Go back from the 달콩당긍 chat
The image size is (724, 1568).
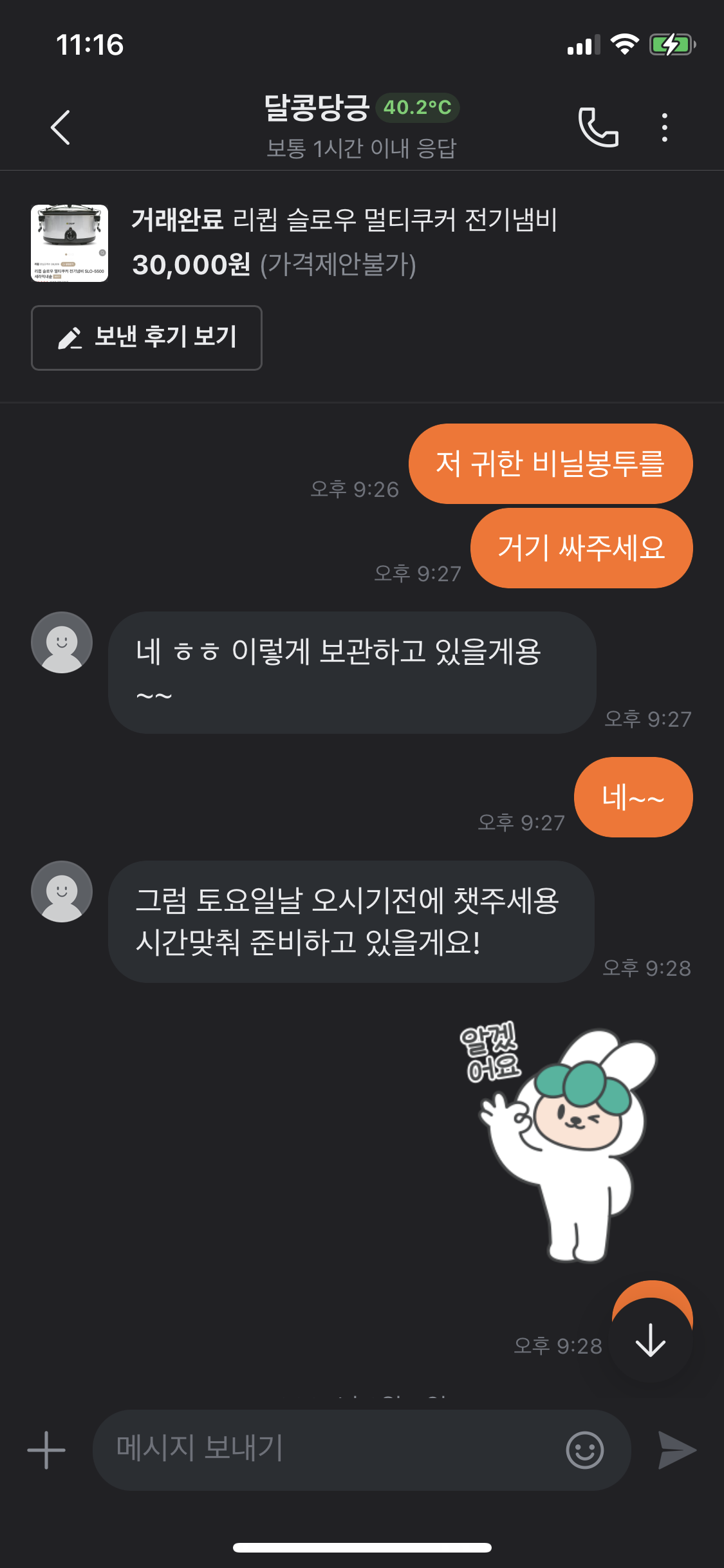[x=60, y=127]
